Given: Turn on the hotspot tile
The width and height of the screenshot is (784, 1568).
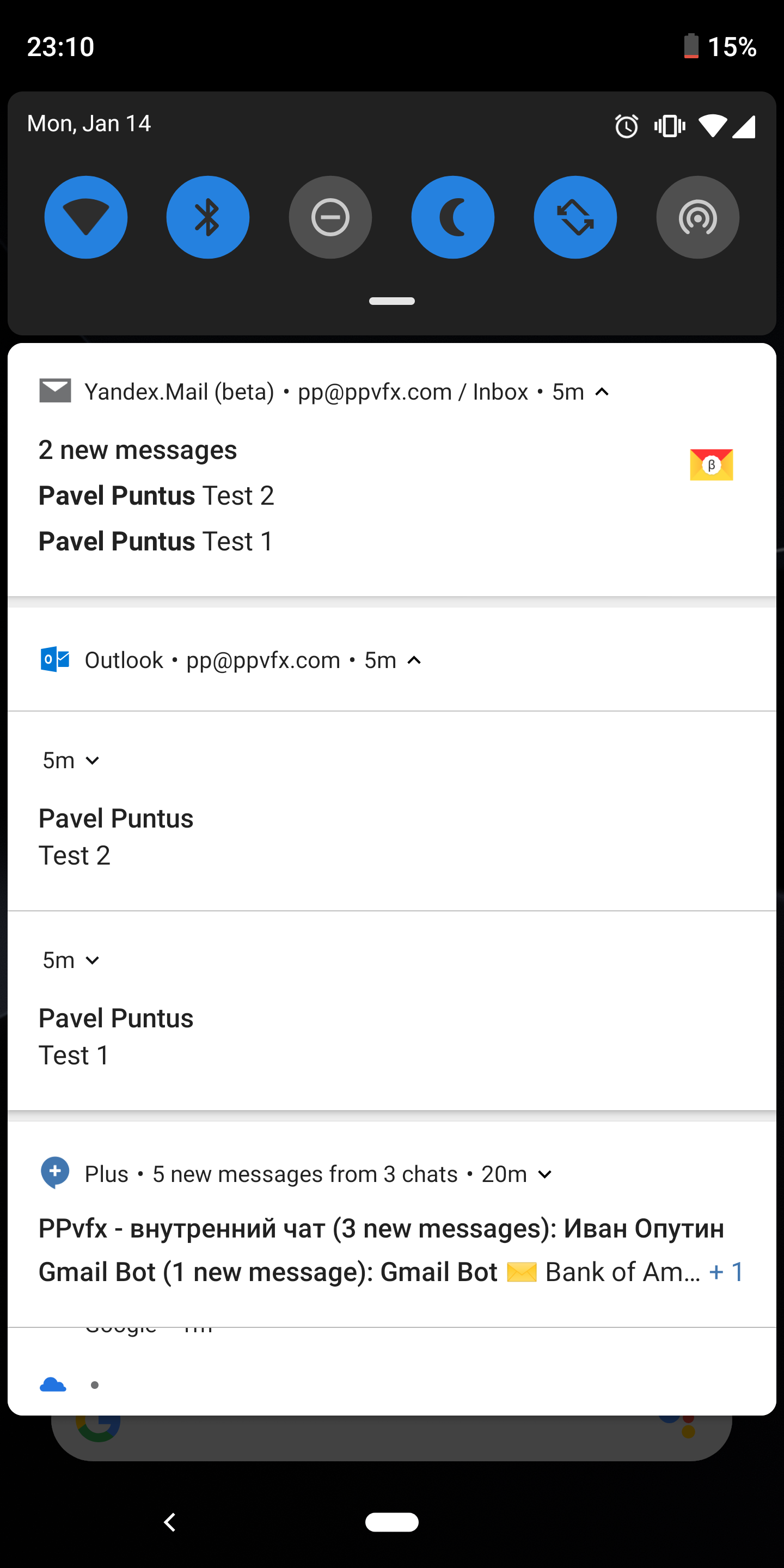Looking at the screenshot, I should click(697, 217).
